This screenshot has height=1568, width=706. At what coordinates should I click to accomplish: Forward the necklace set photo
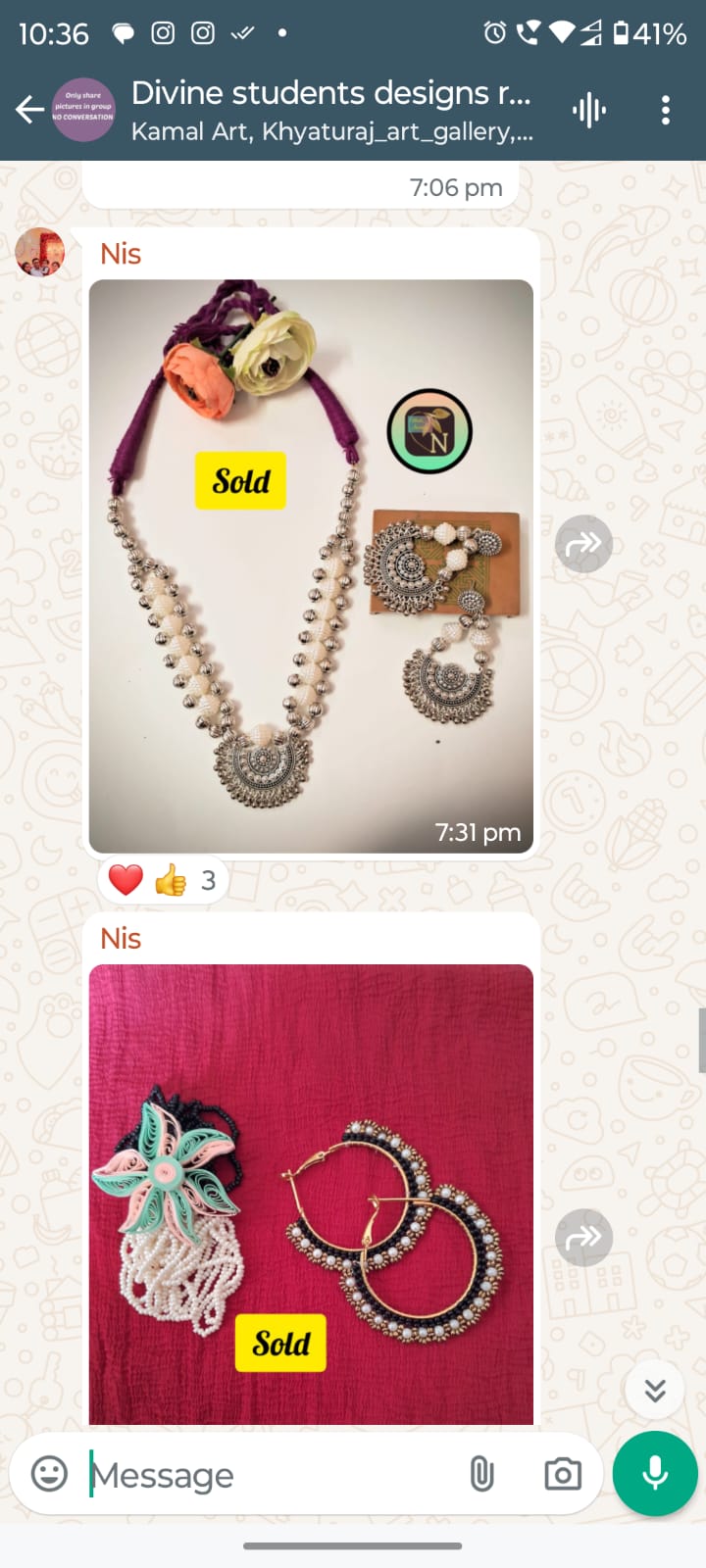[583, 544]
